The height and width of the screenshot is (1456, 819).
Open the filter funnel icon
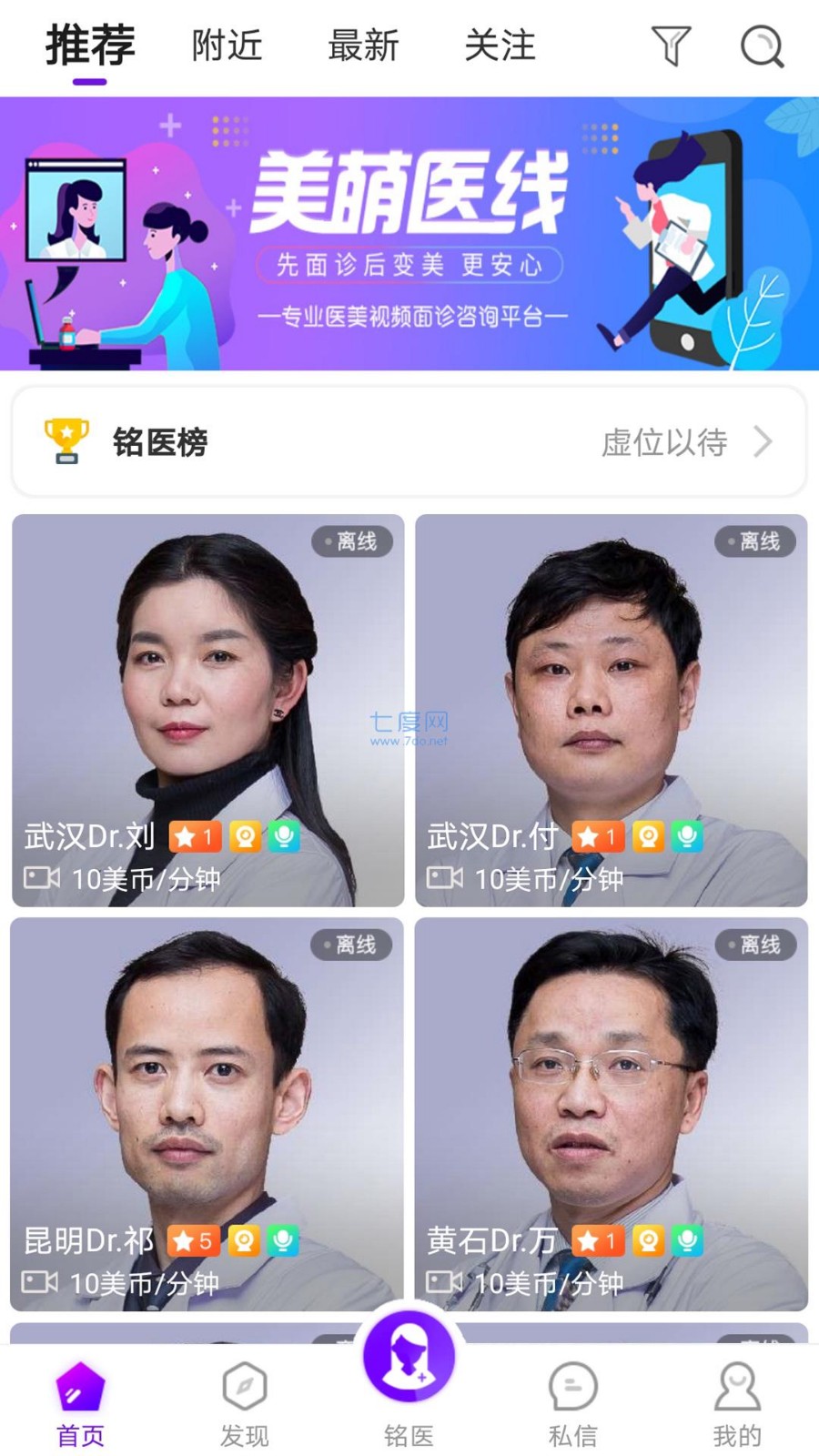671,45
